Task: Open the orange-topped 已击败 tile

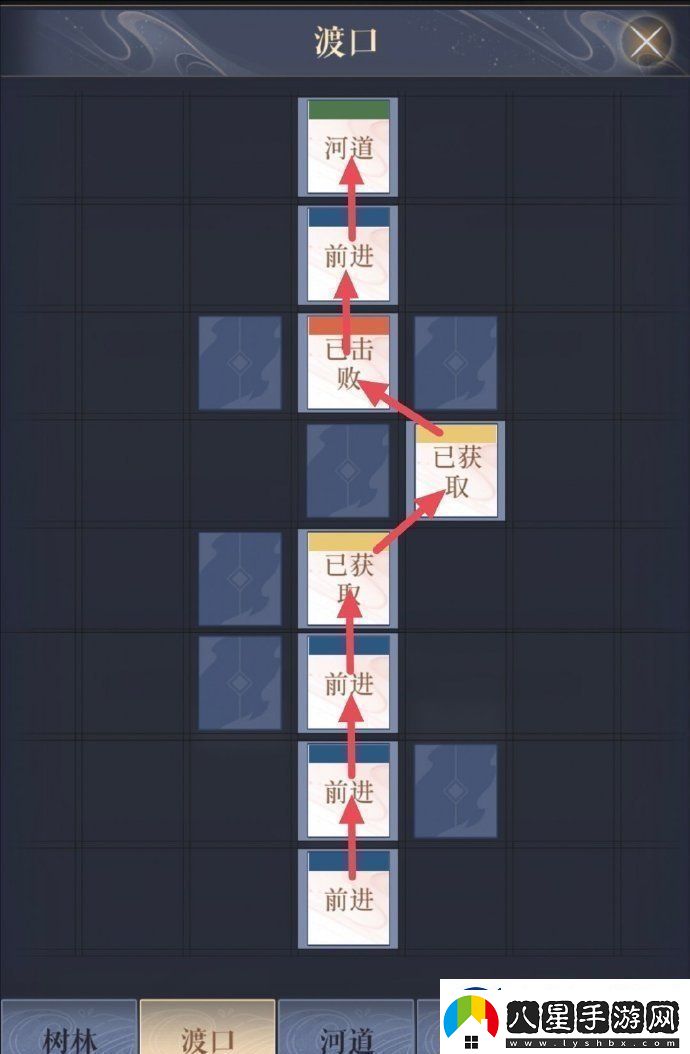Action: 349,362
